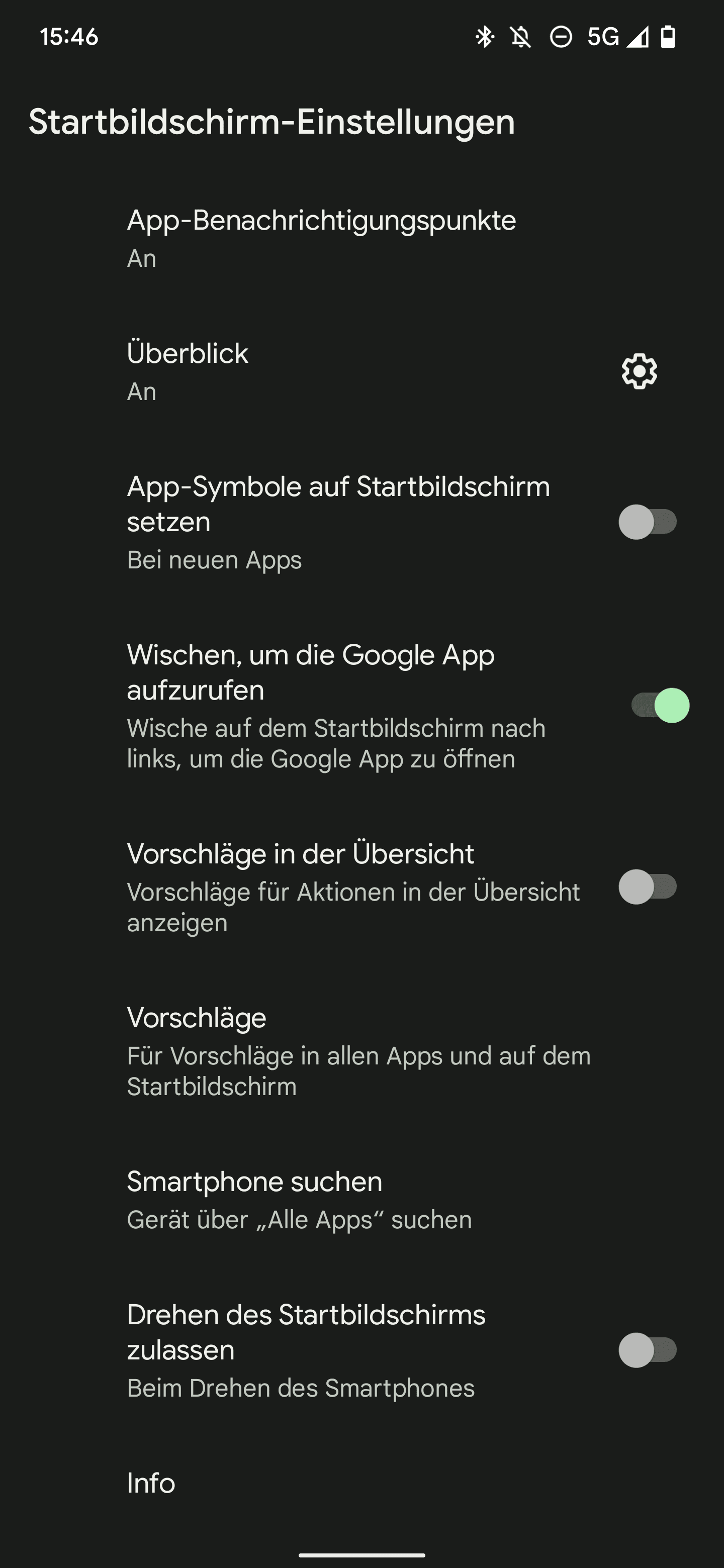Disable Wischen, um die Google App aufzurufen
Screen dimensions: 724x1568
(660, 706)
